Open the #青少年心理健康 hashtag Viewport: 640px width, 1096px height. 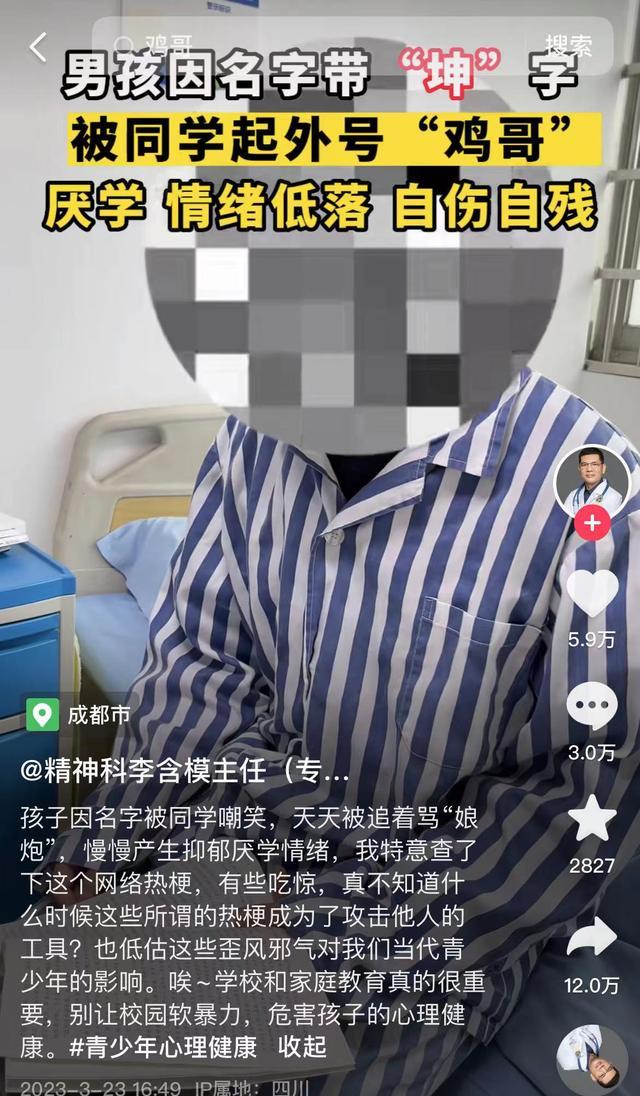pyautogui.click(x=163, y=1047)
